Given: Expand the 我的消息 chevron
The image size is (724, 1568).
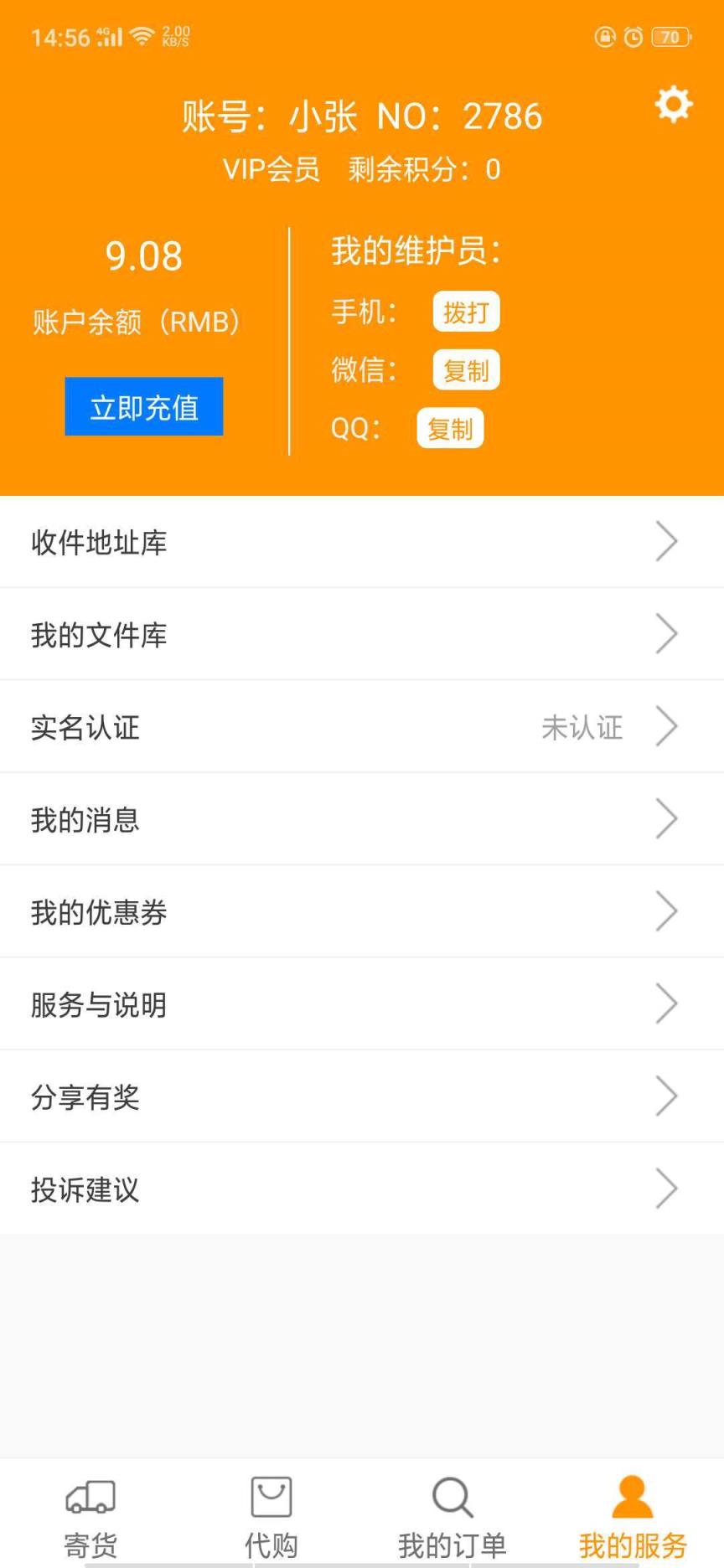Looking at the screenshot, I should click(x=666, y=818).
